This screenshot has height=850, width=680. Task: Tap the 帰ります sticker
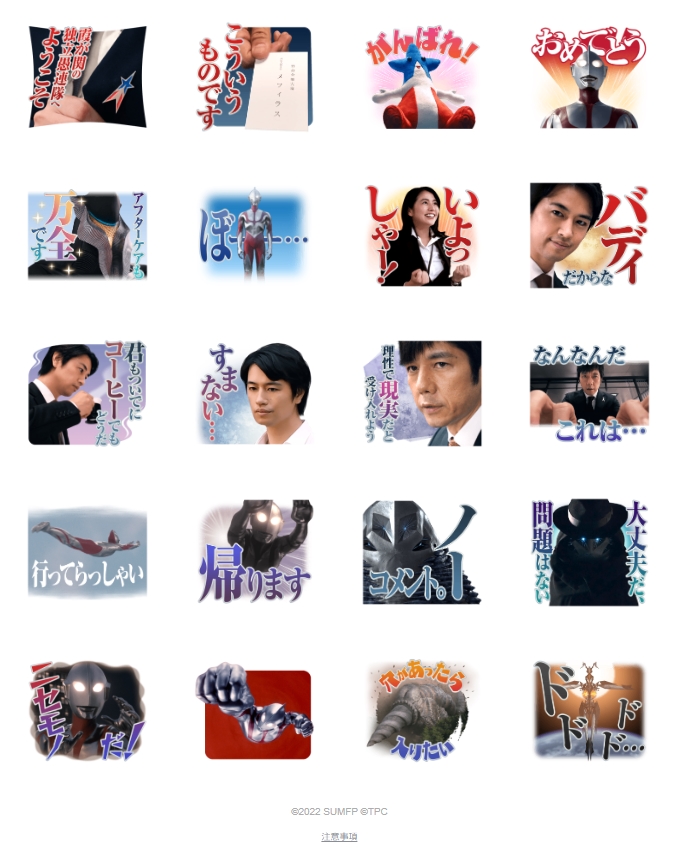254,552
